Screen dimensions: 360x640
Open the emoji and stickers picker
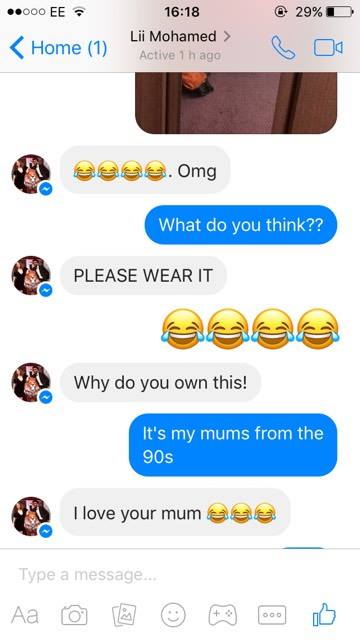173,615
